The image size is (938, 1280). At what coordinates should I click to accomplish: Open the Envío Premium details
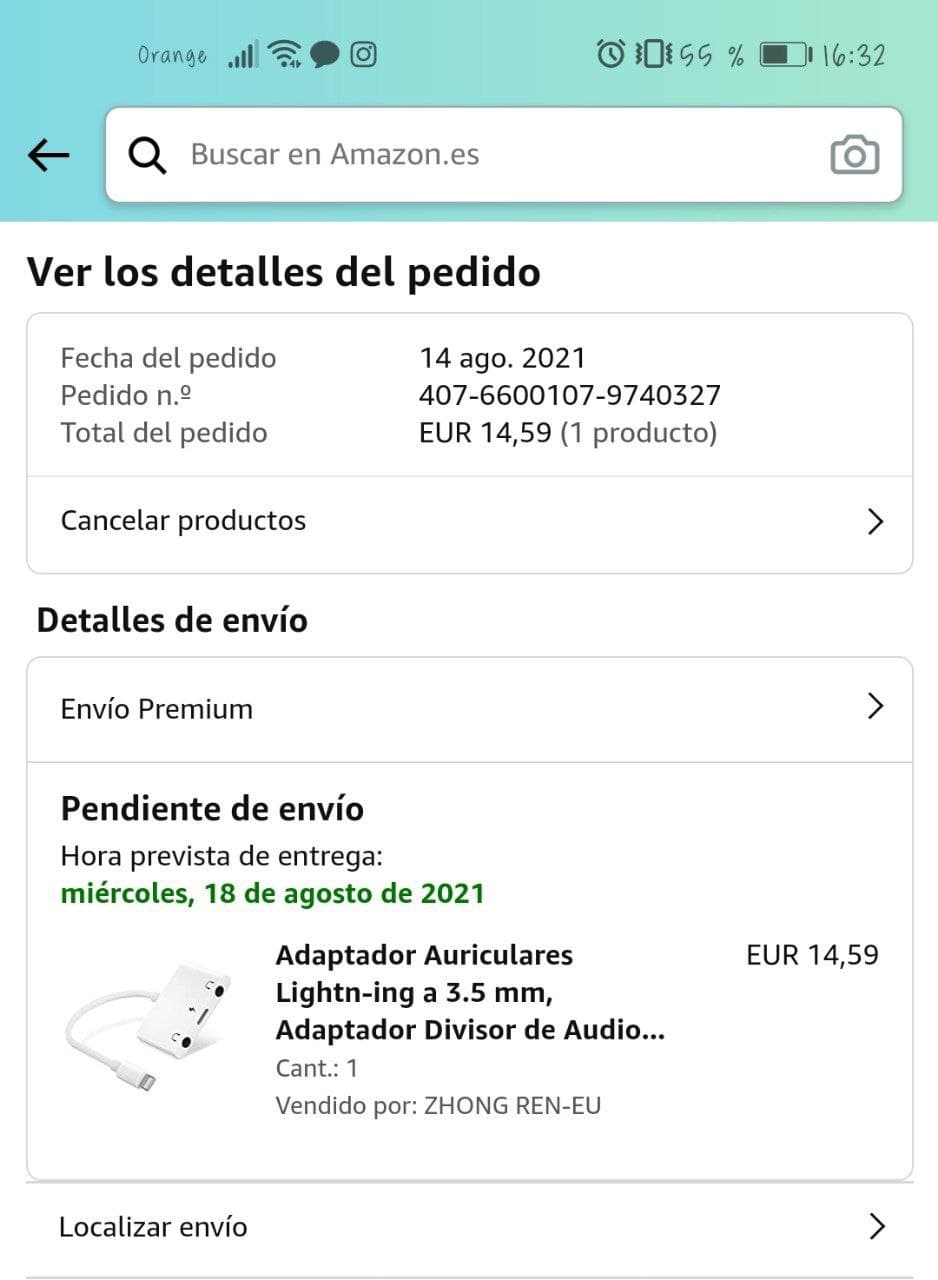pyautogui.click(x=469, y=709)
